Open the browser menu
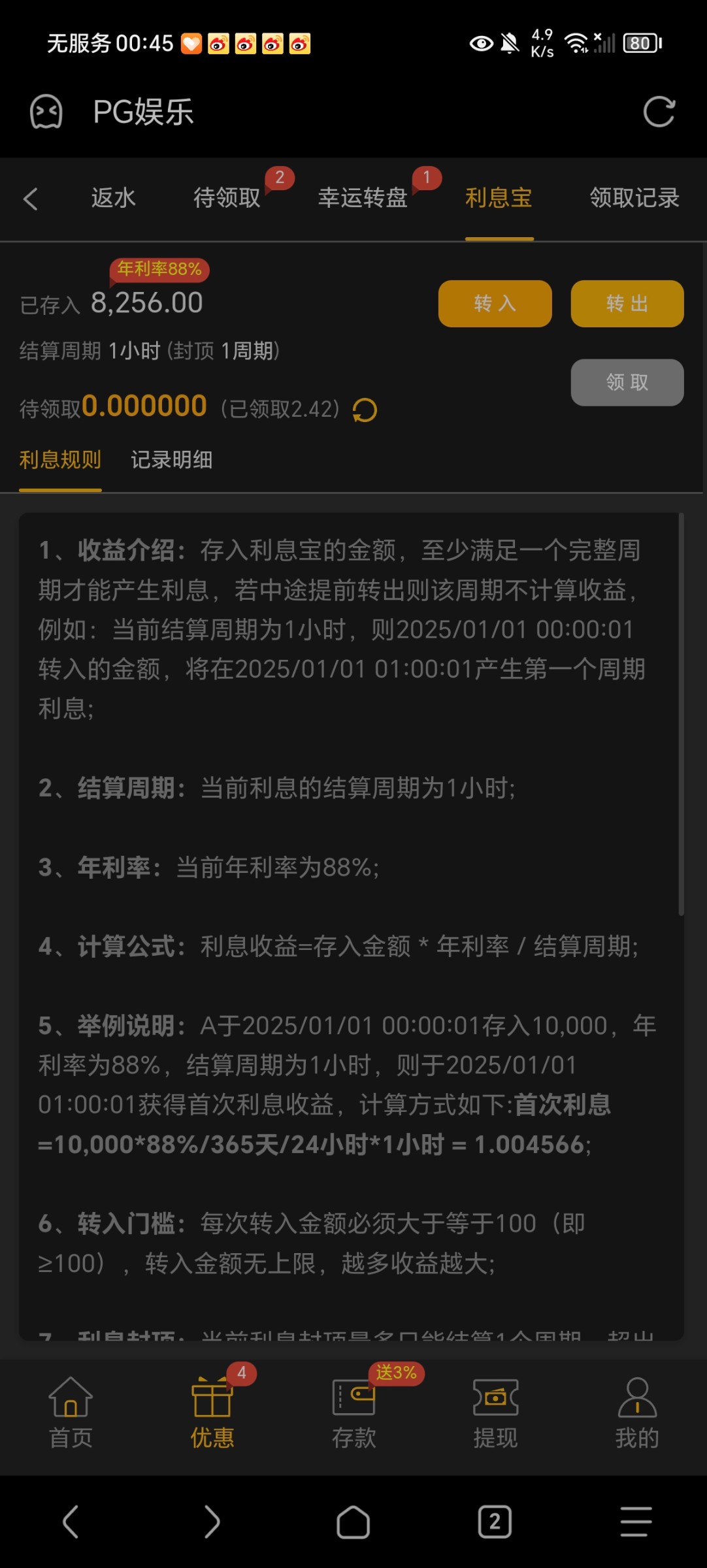 (636, 1522)
